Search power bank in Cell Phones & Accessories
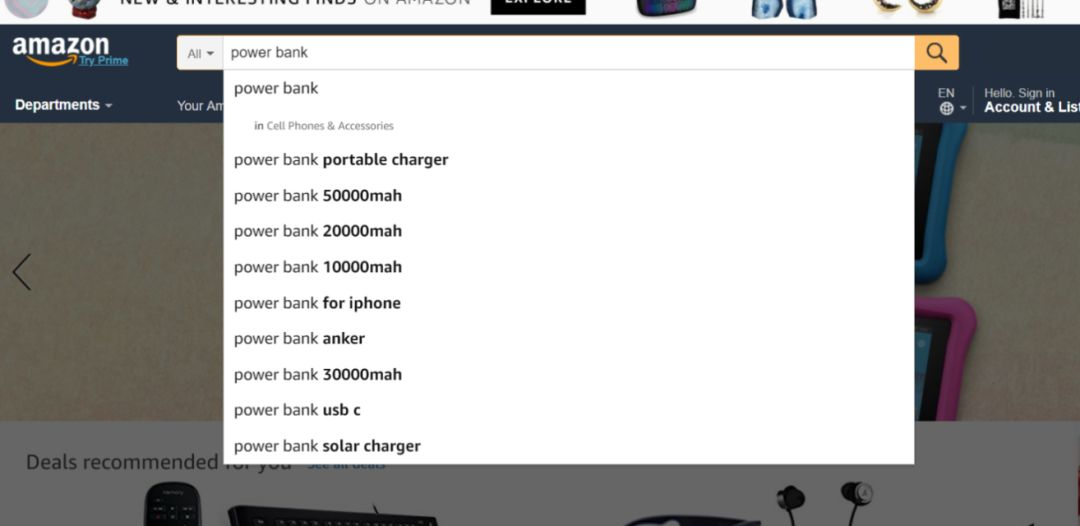 point(324,126)
